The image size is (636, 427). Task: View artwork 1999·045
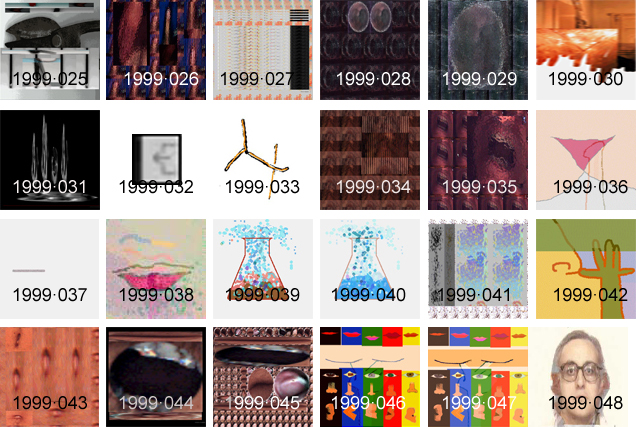pyautogui.click(x=263, y=376)
